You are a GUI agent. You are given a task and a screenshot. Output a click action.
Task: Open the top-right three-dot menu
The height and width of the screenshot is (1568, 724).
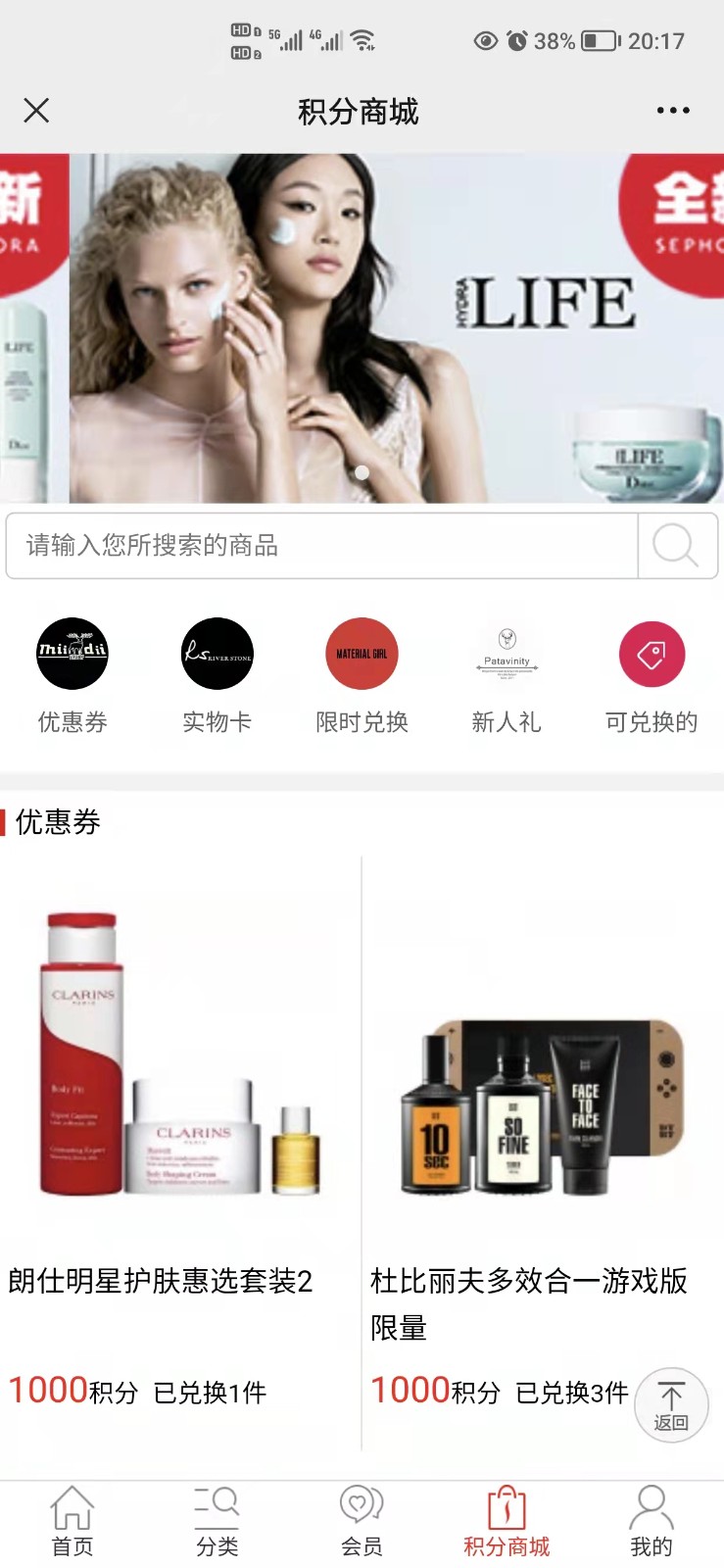point(672,111)
